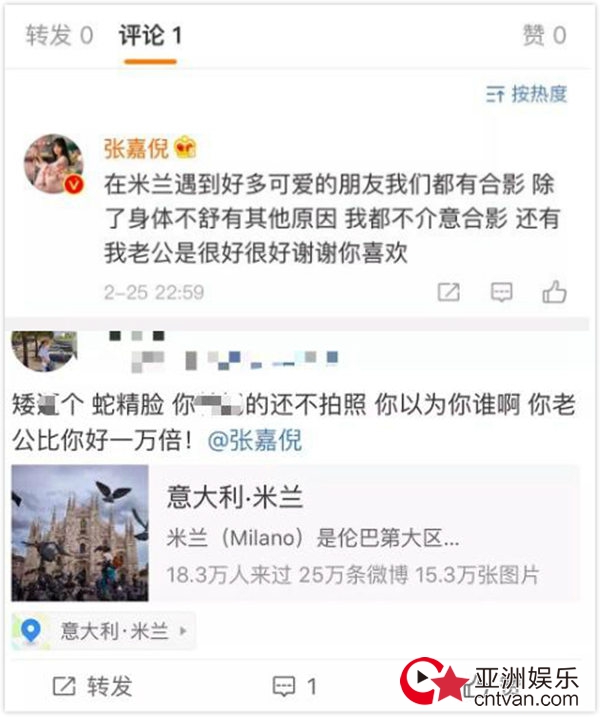The image size is (600, 717).
Task: Sort comments with 按热度
Action: [x=527, y=94]
